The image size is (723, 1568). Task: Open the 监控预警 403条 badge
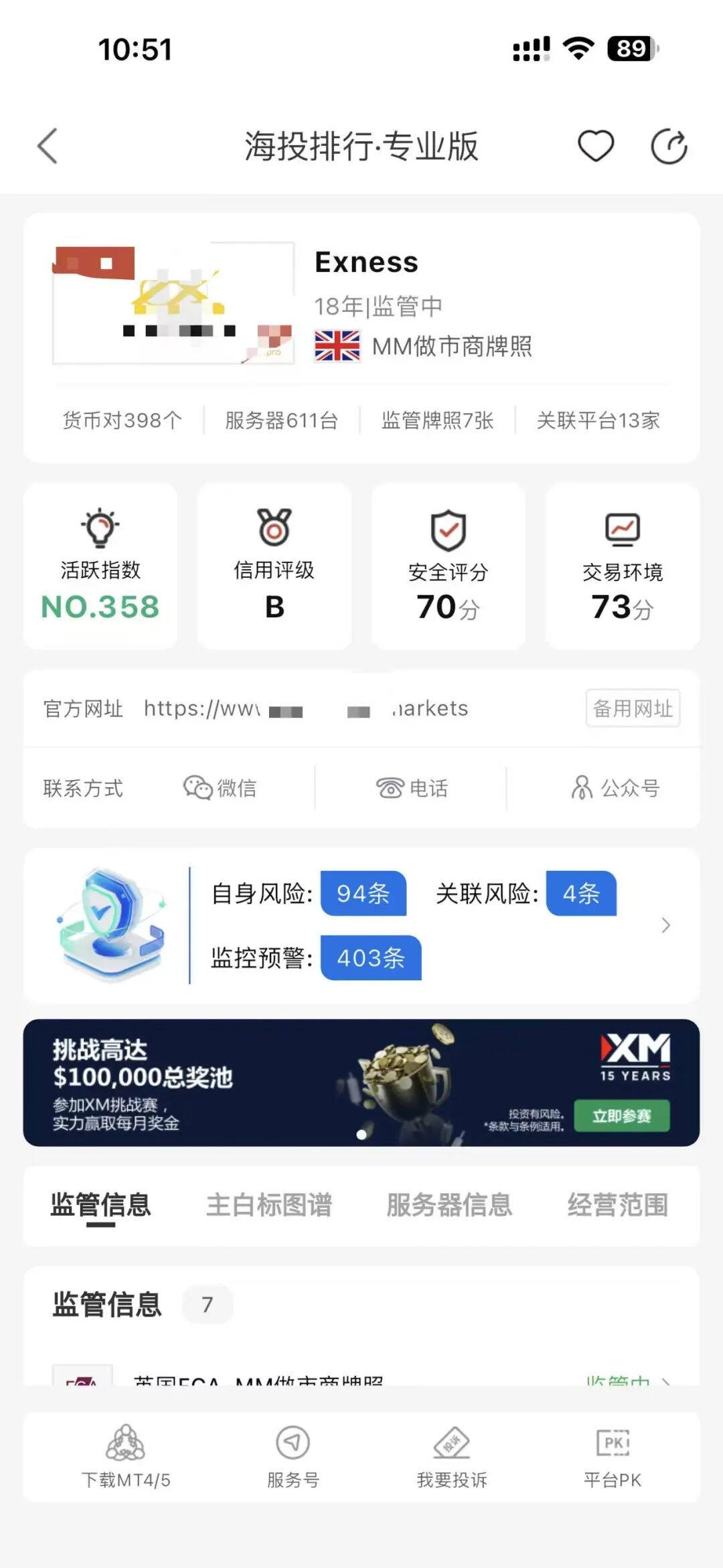click(x=370, y=959)
